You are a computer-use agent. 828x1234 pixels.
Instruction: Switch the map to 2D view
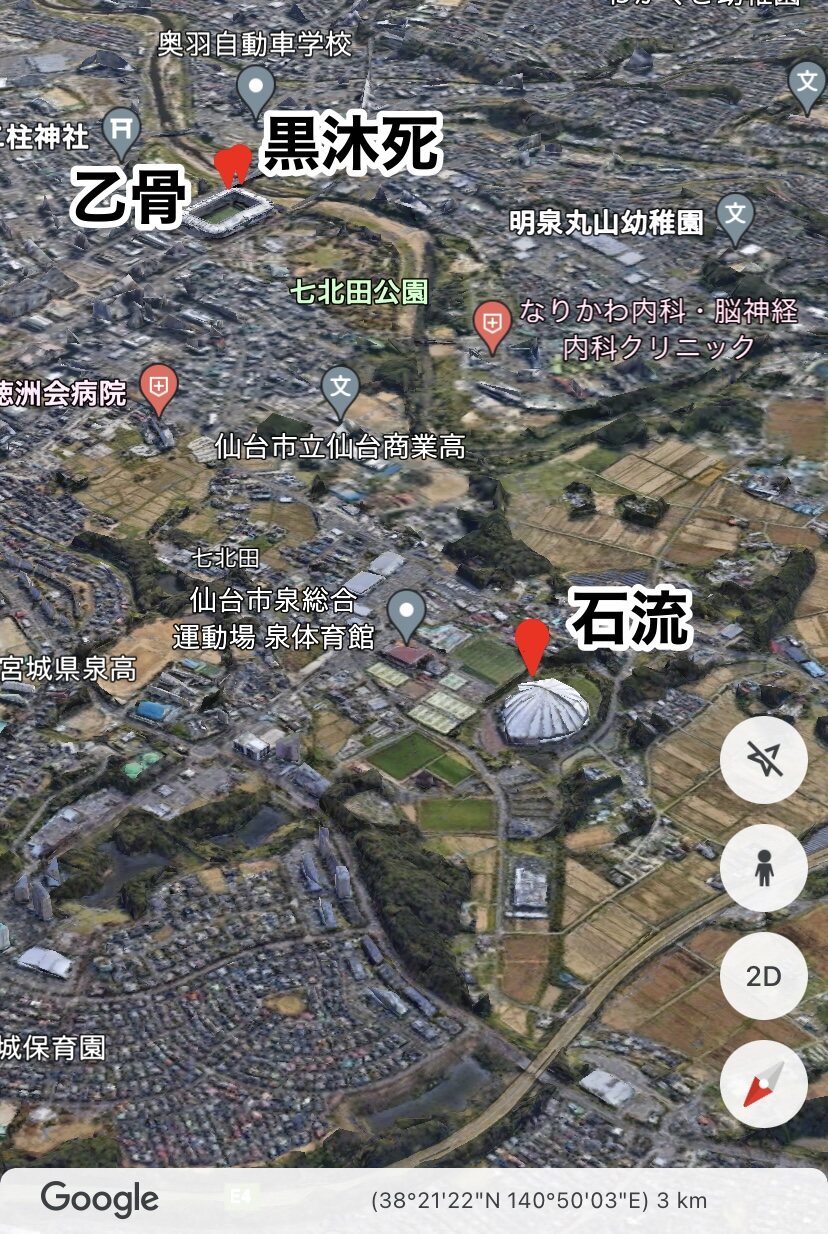pos(763,976)
